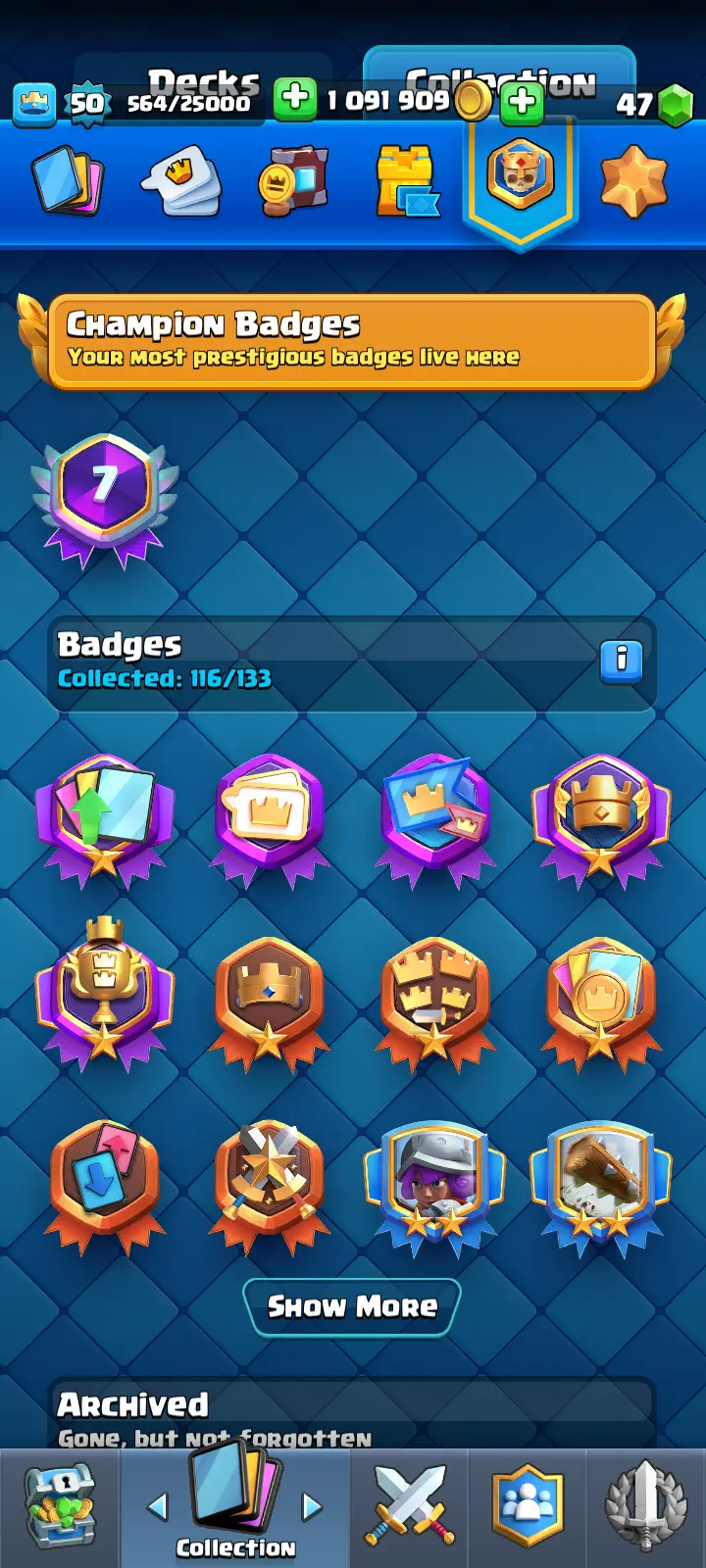Viewport: 706px width, 1568px height.
Task: Switch to the tower skins tab
Action: tap(406, 180)
